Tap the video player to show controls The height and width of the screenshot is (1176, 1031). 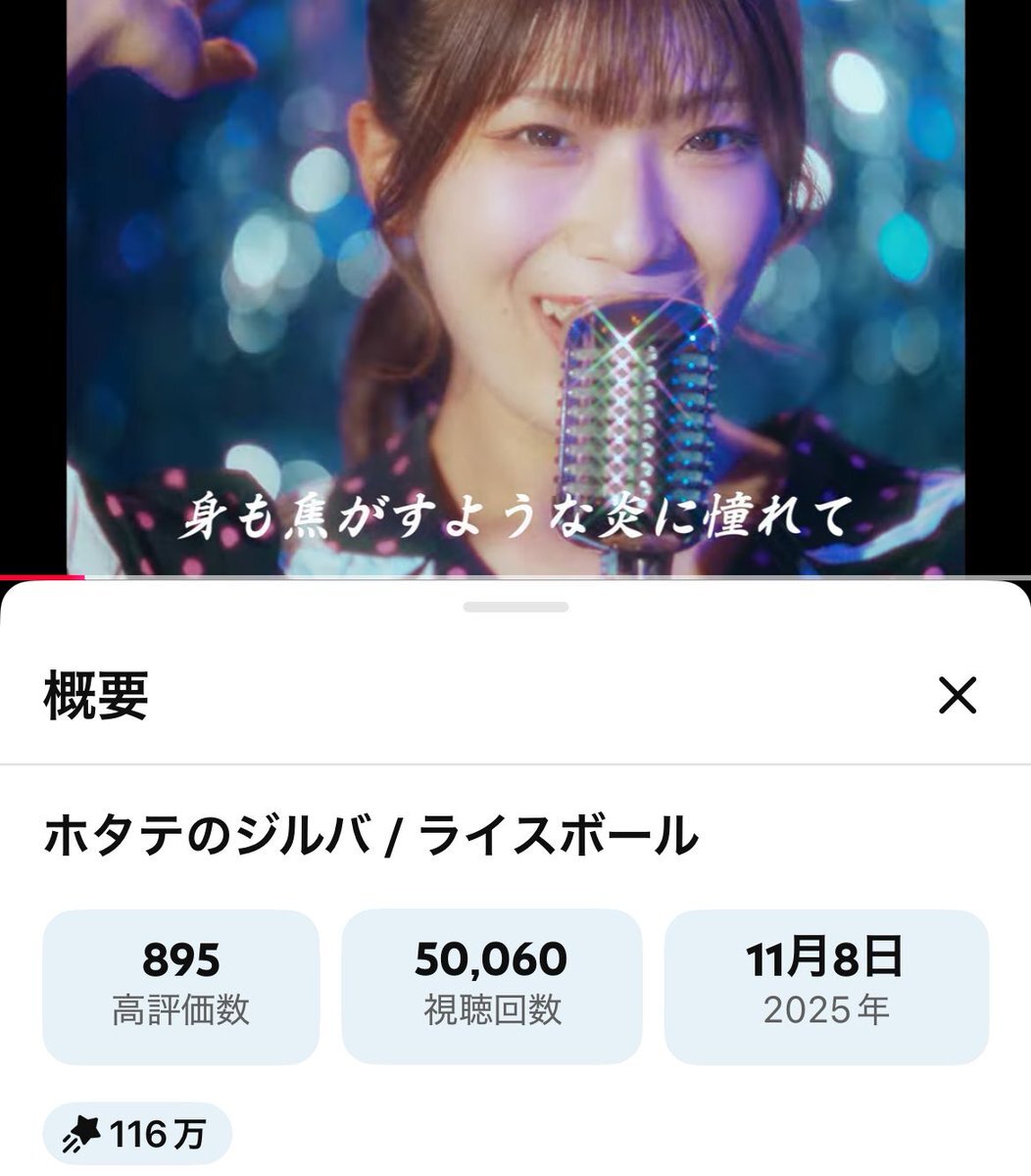(515, 284)
